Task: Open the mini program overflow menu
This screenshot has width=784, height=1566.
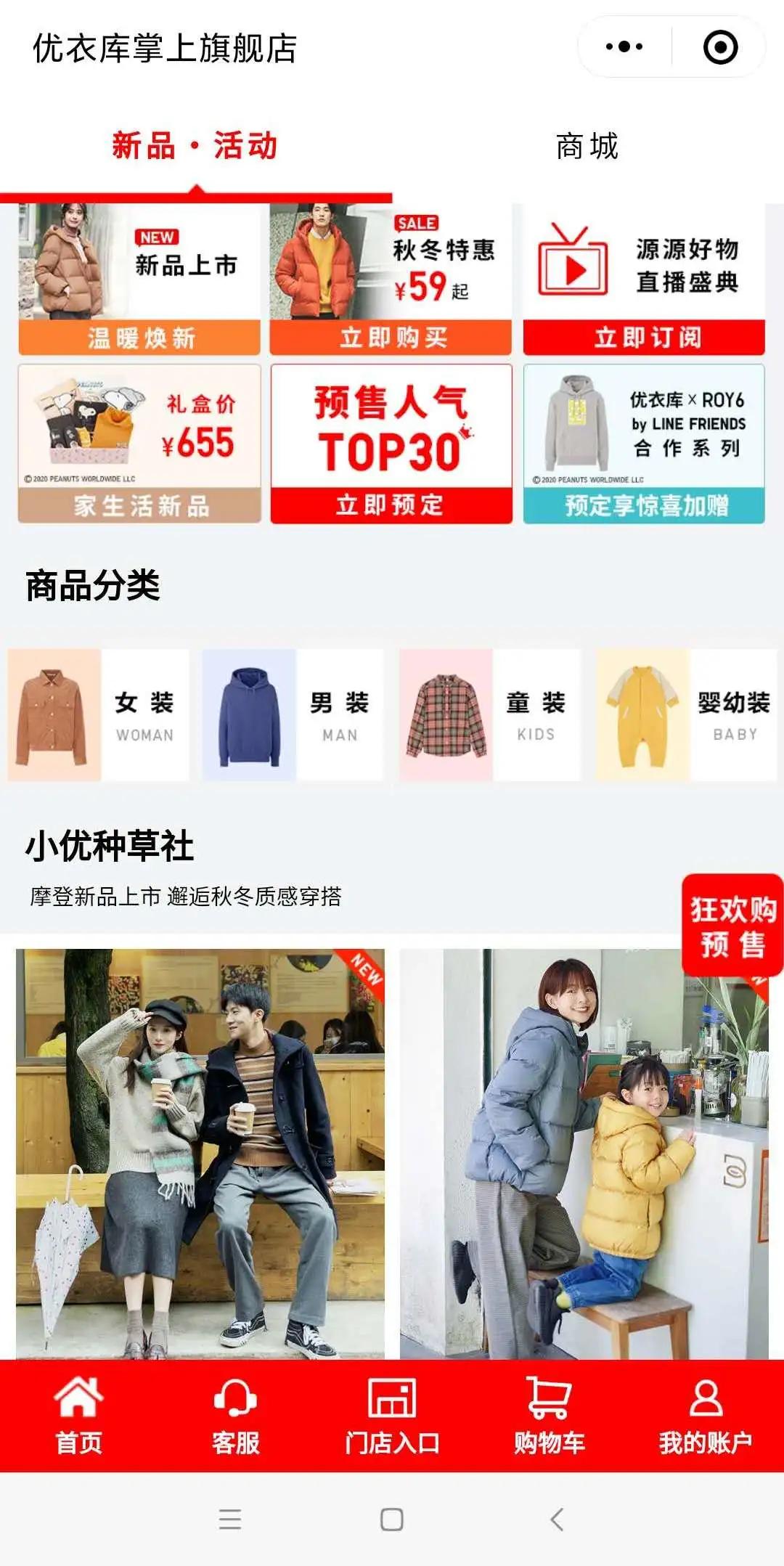Action: [x=624, y=47]
